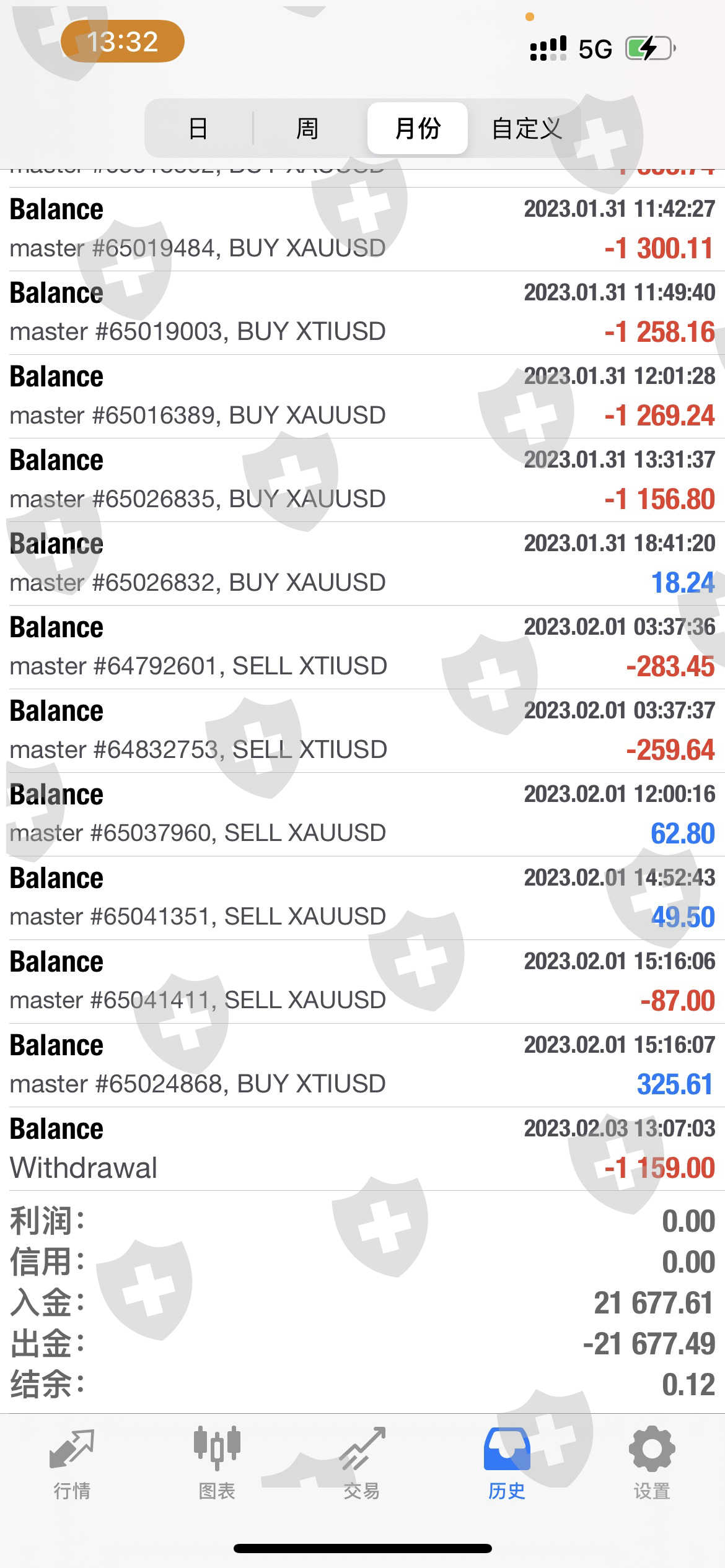
Task: Open the 自定义 custom period option
Action: coord(527,128)
